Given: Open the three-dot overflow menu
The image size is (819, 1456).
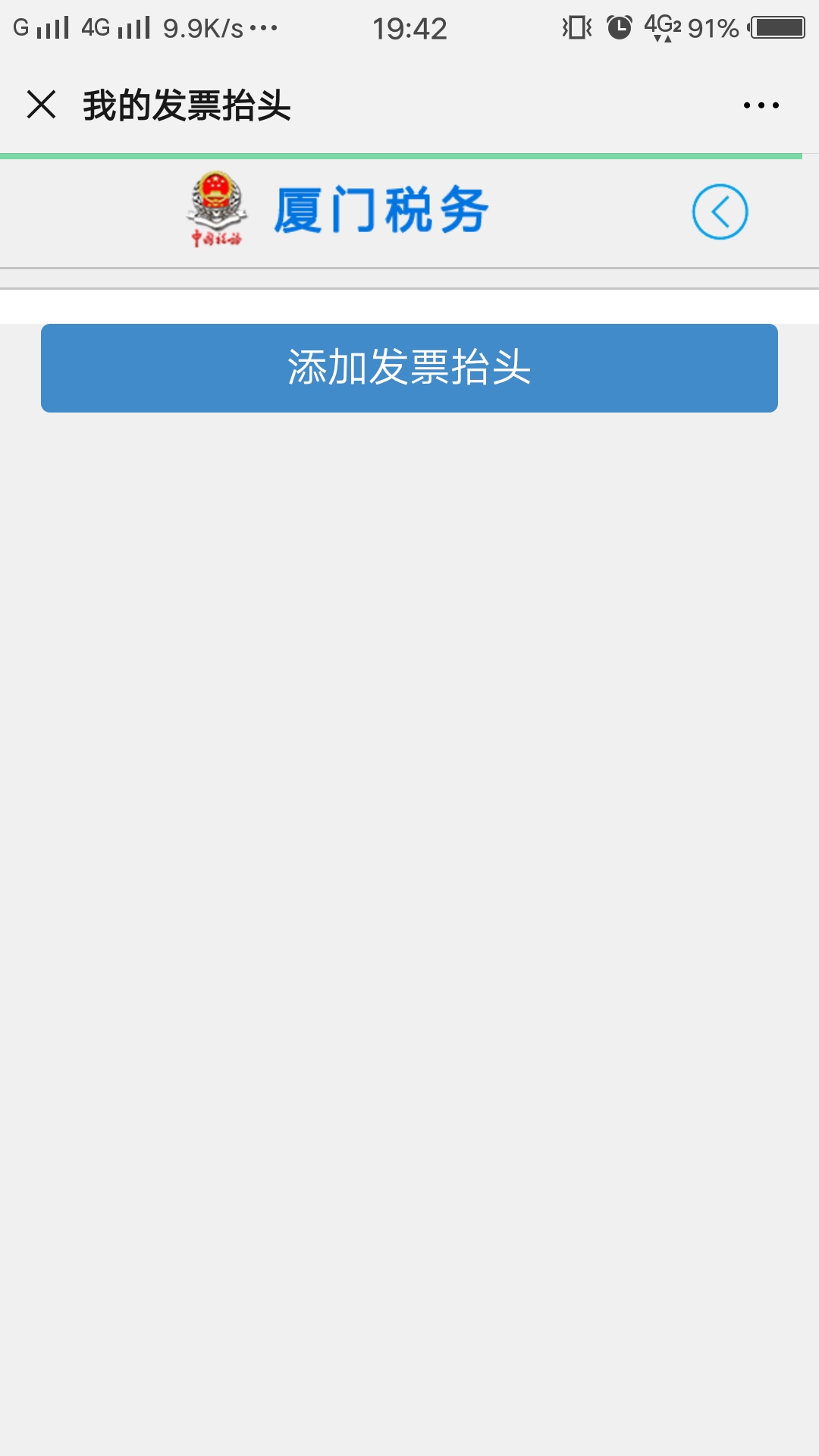Looking at the screenshot, I should click(761, 105).
